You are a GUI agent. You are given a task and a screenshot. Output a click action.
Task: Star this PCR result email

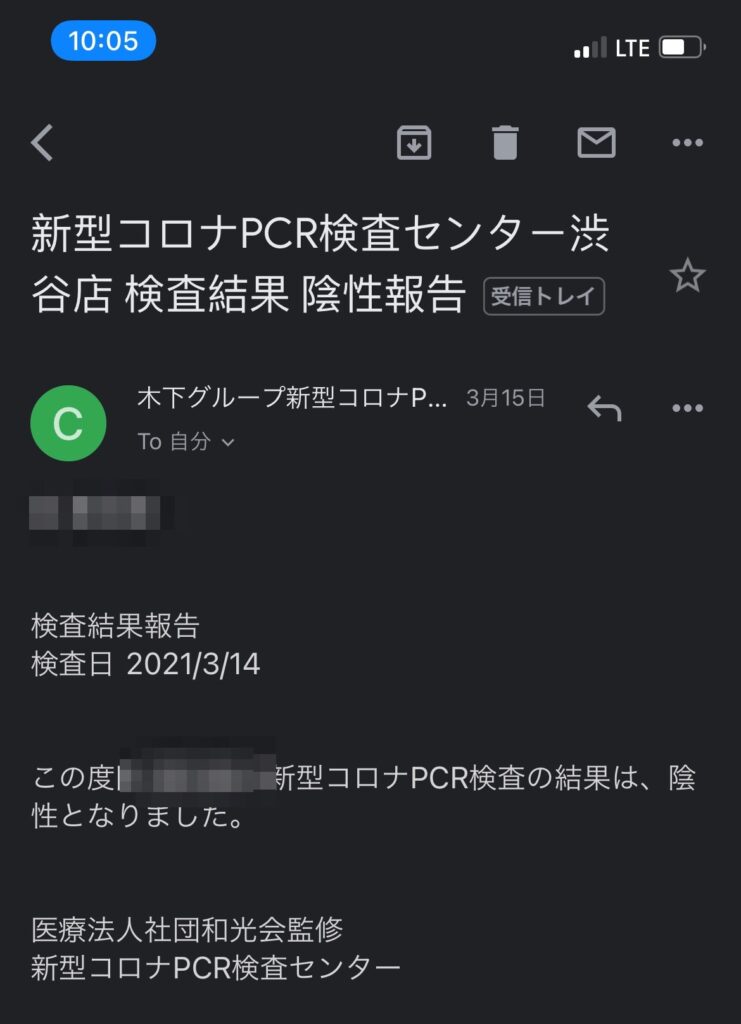[687, 275]
